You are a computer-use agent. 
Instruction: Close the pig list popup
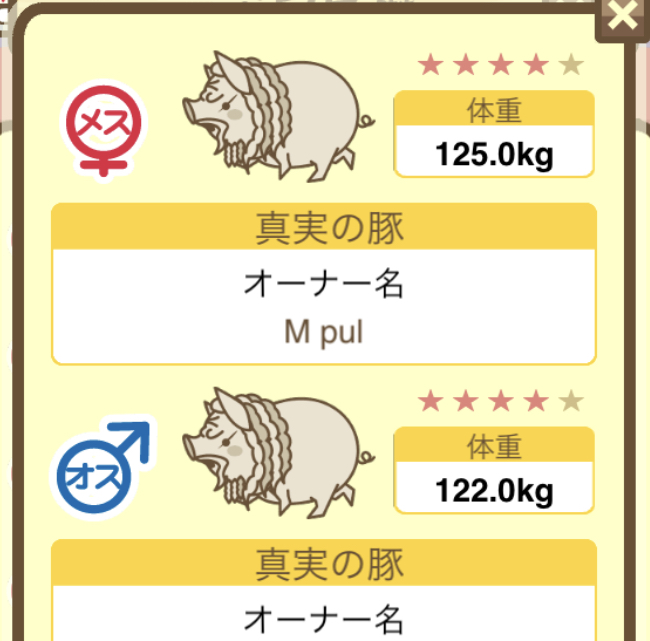[623, 15]
